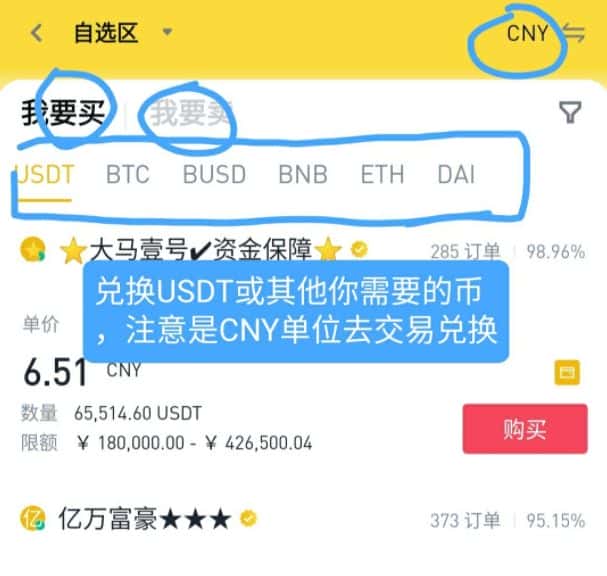This screenshot has height=576, width=607.
Task: Go back using the top-left arrow
Action: (x=37, y=32)
